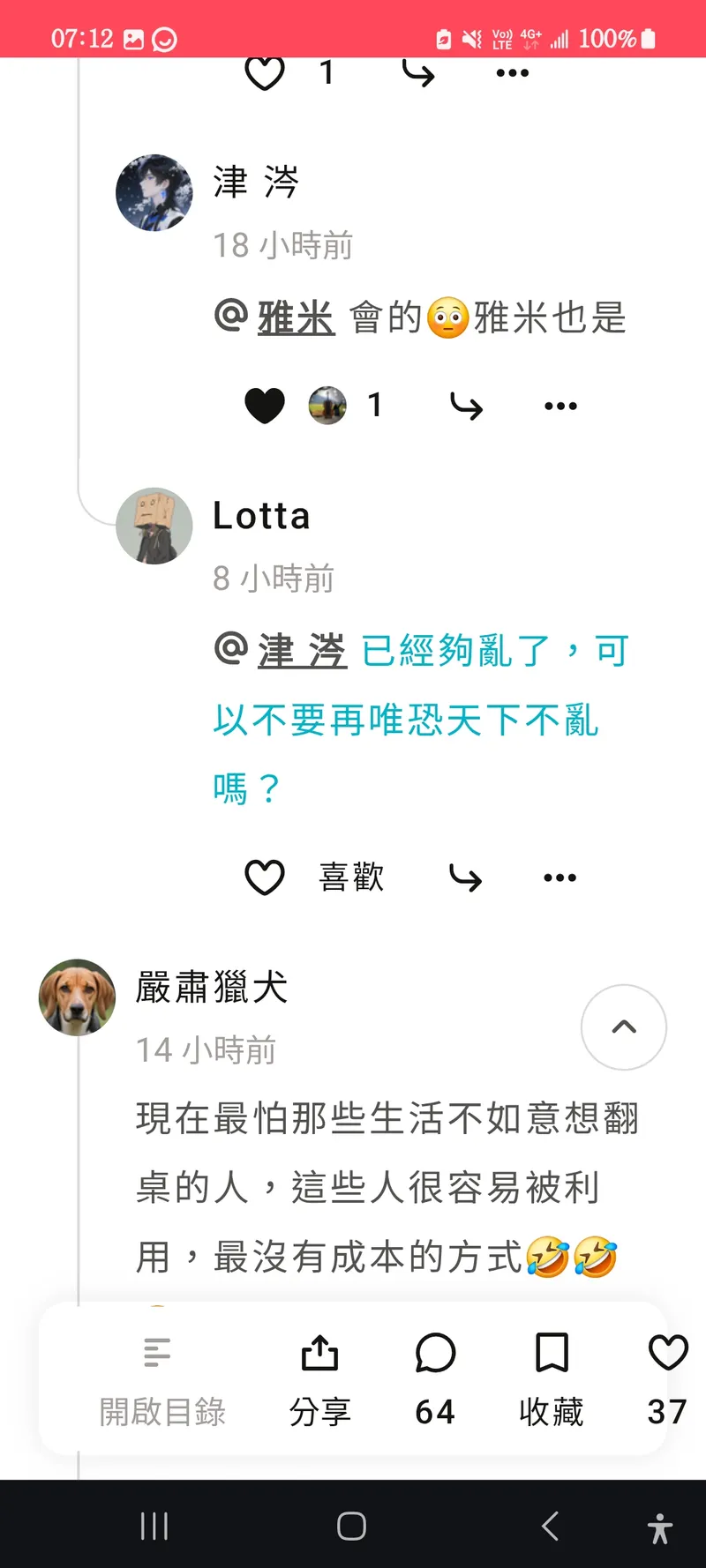Screen dimensions: 706x1568
Task: Reply to Lotta's comment
Action: [465, 877]
